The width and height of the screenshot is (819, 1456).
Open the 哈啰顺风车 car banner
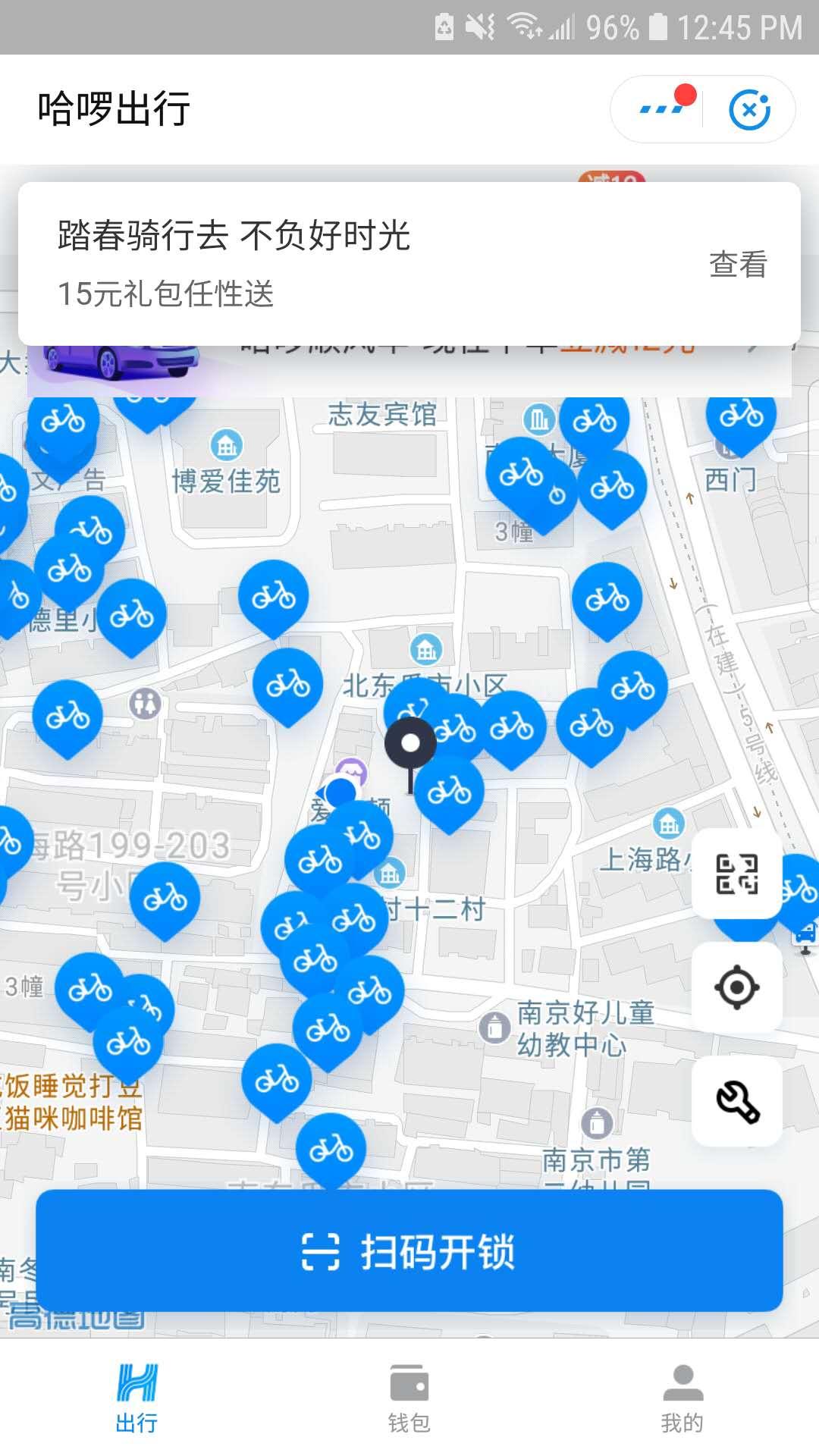tap(409, 371)
